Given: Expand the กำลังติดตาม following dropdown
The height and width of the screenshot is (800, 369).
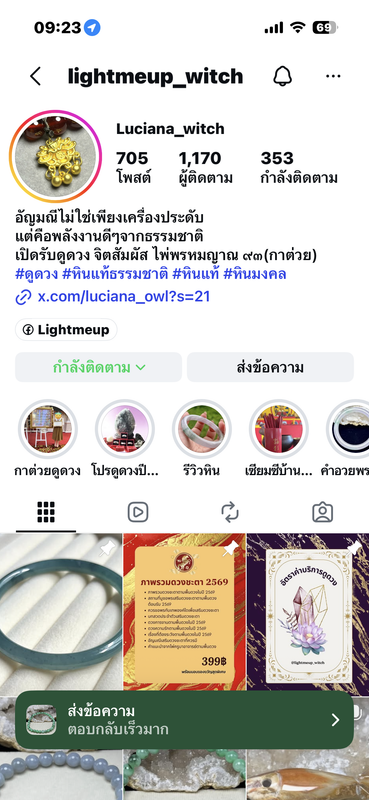Looking at the screenshot, I should click(99, 367).
